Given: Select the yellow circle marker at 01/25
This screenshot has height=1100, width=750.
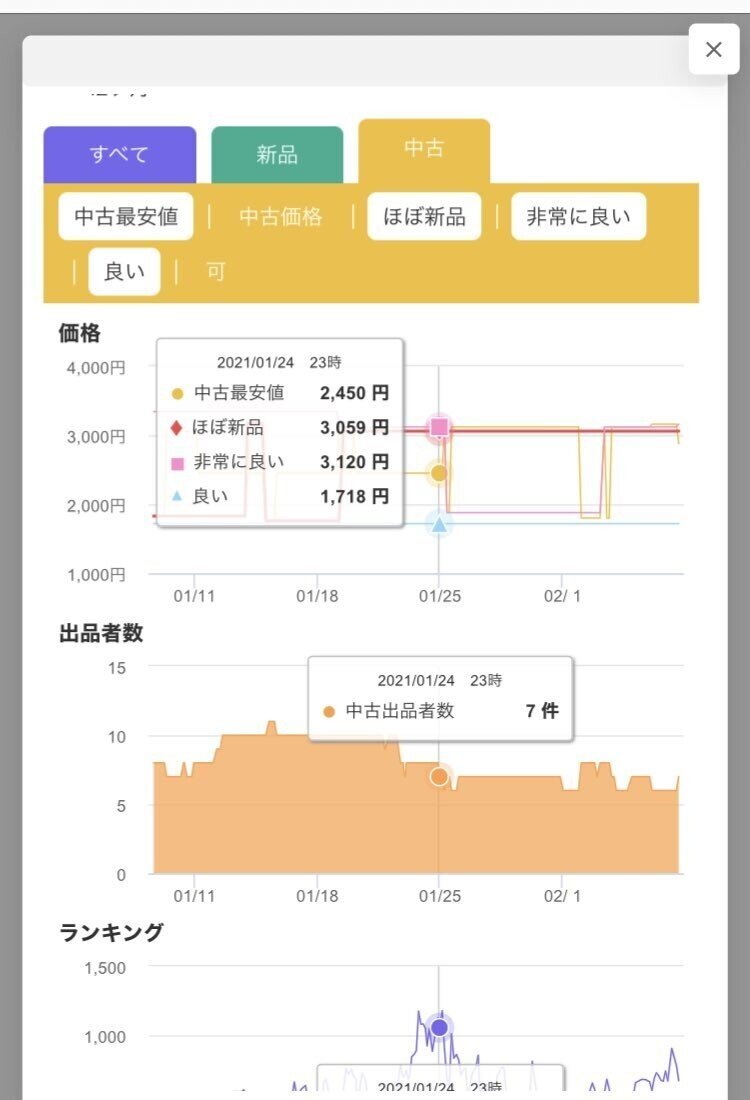Looking at the screenshot, I should pos(438,472).
